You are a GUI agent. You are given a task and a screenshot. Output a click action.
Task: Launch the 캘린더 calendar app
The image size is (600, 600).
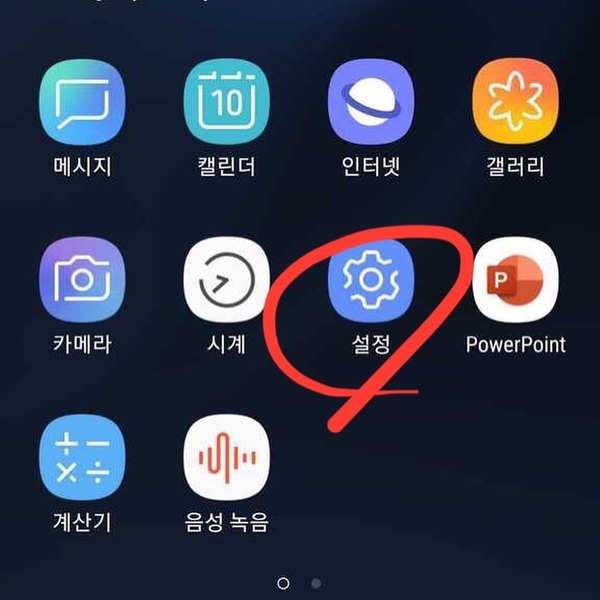pyautogui.click(x=227, y=102)
